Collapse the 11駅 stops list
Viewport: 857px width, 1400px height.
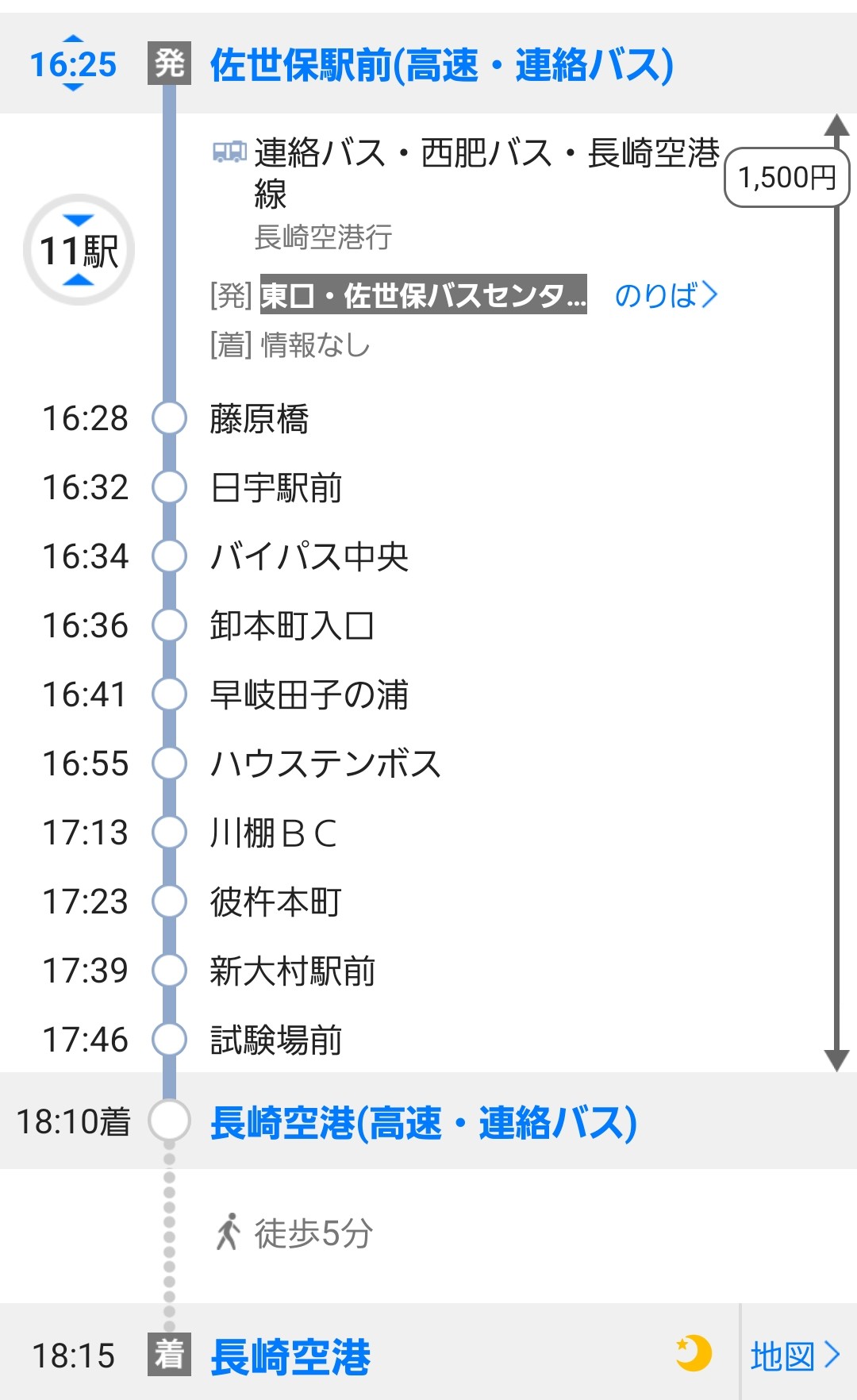click(x=79, y=250)
